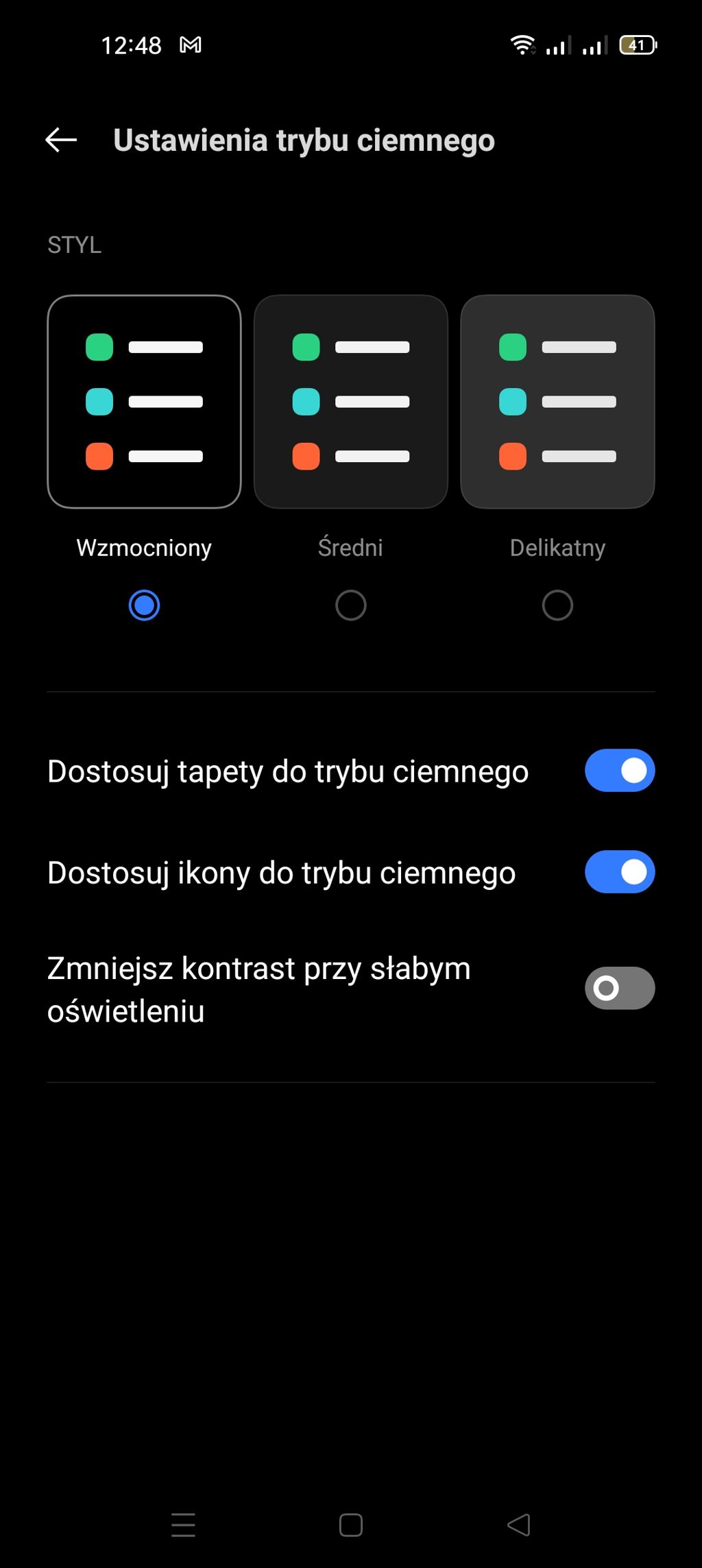Go to the home screen

(x=351, y=1525)
